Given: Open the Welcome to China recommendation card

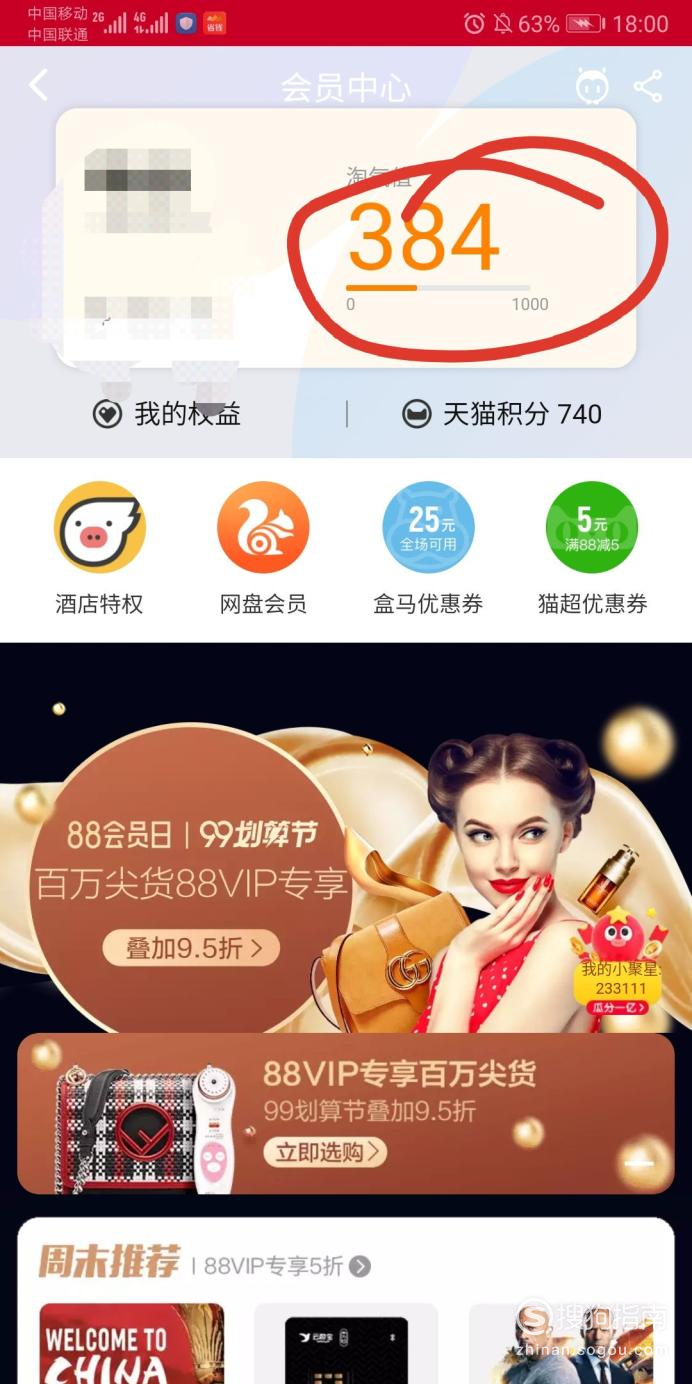Looking at the screenshot, I should tap(131, 1343).
